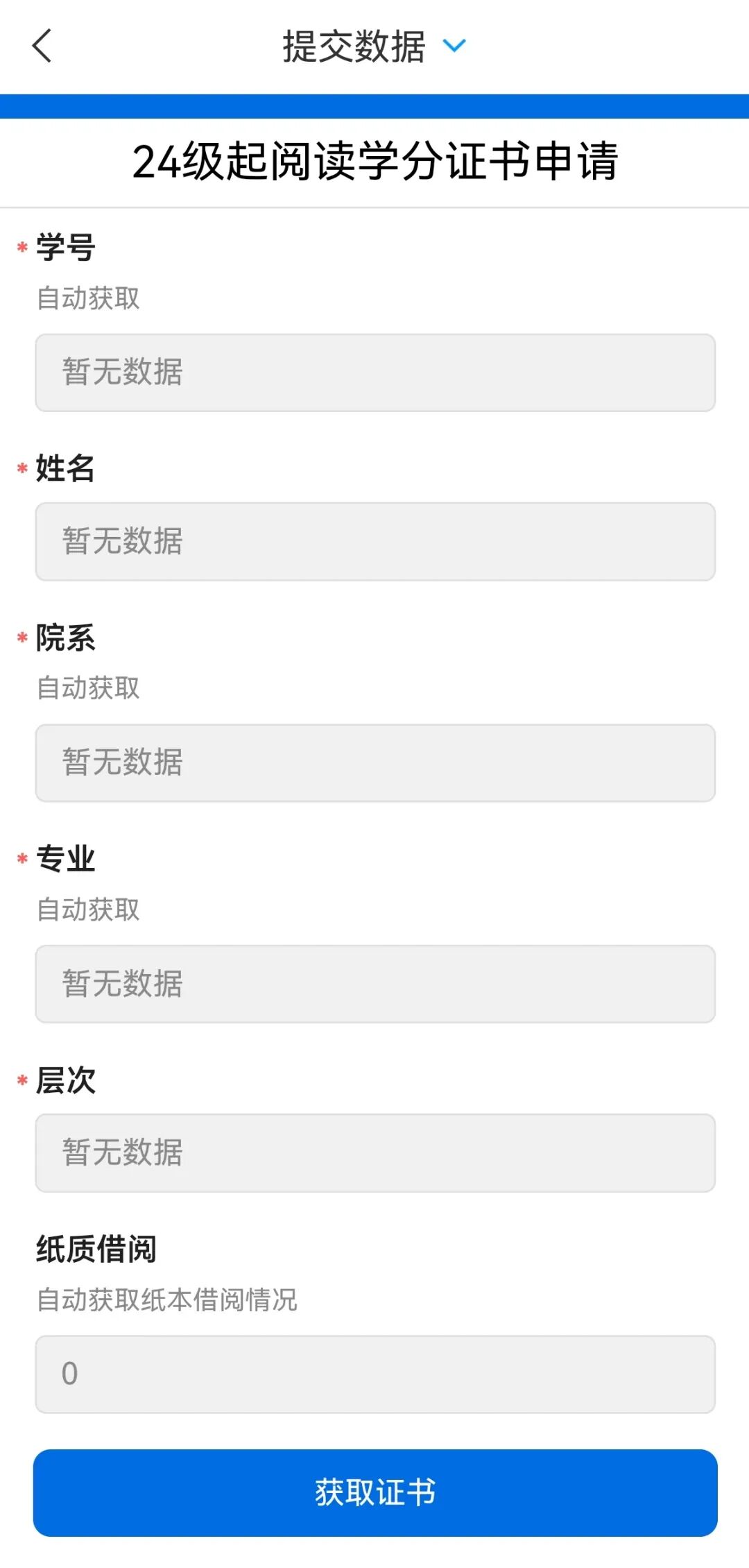This screenshot has width=749, height=1568.
Task: Expand the 提交数据 dropdown in the header
Action: pos(454,46)
